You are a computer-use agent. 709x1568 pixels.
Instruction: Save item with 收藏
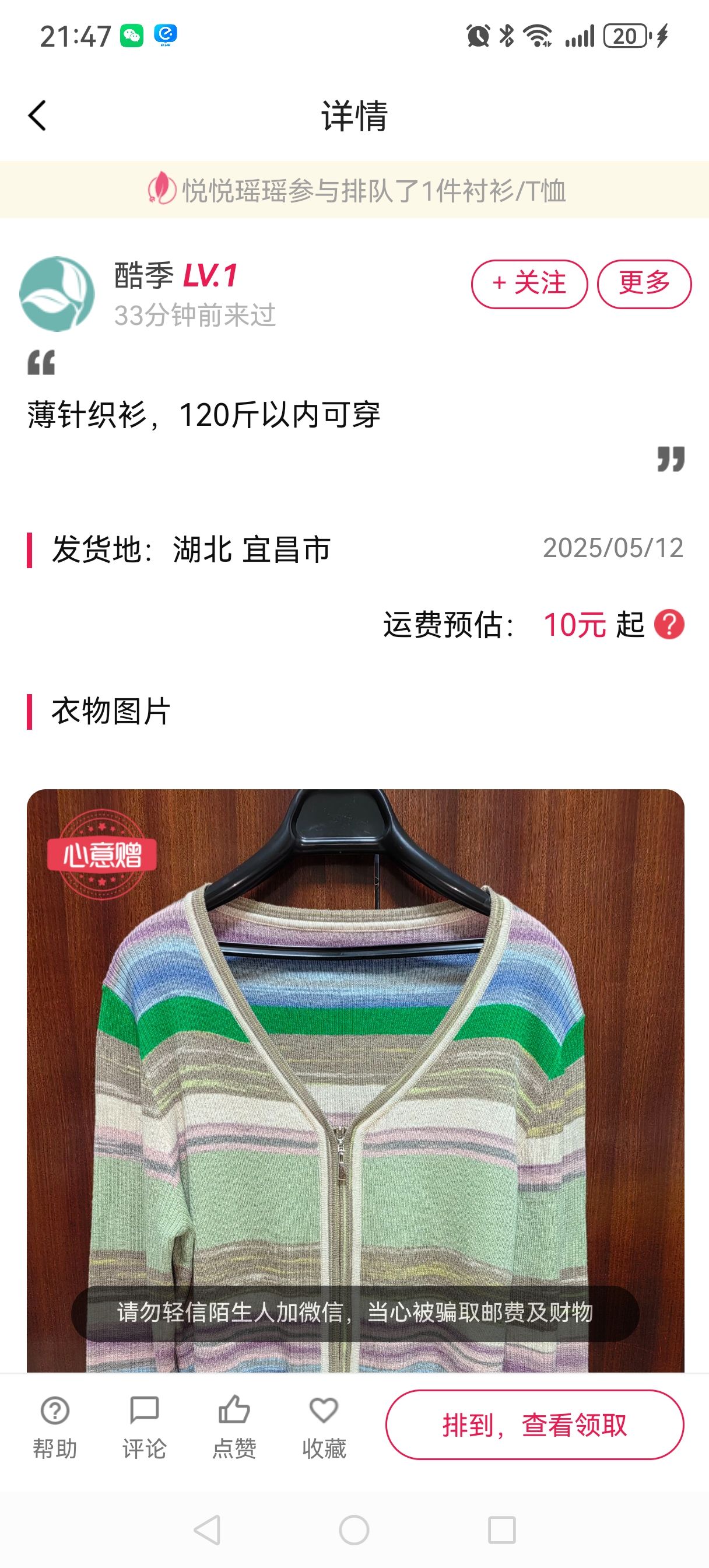pyautogui.click(x=324, y=1427)
